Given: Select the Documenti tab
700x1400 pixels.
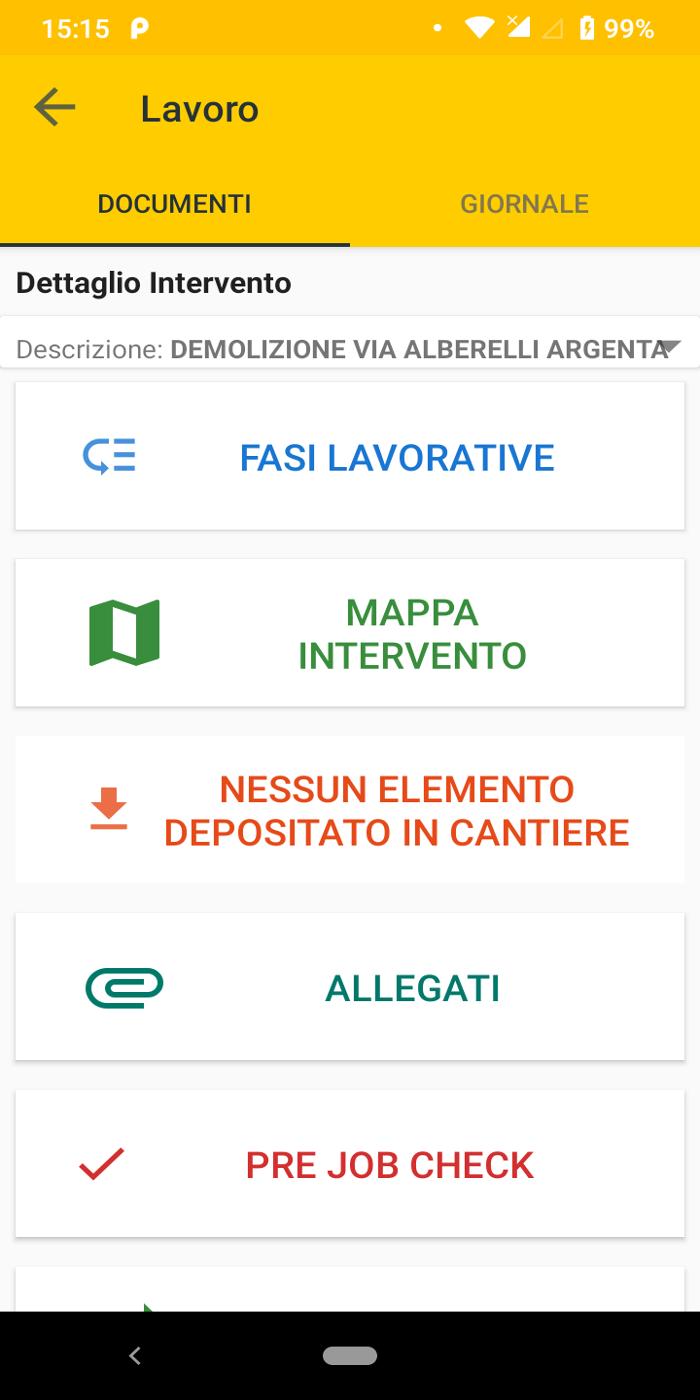Looking at the screenshot, I should tap(175, 204).
